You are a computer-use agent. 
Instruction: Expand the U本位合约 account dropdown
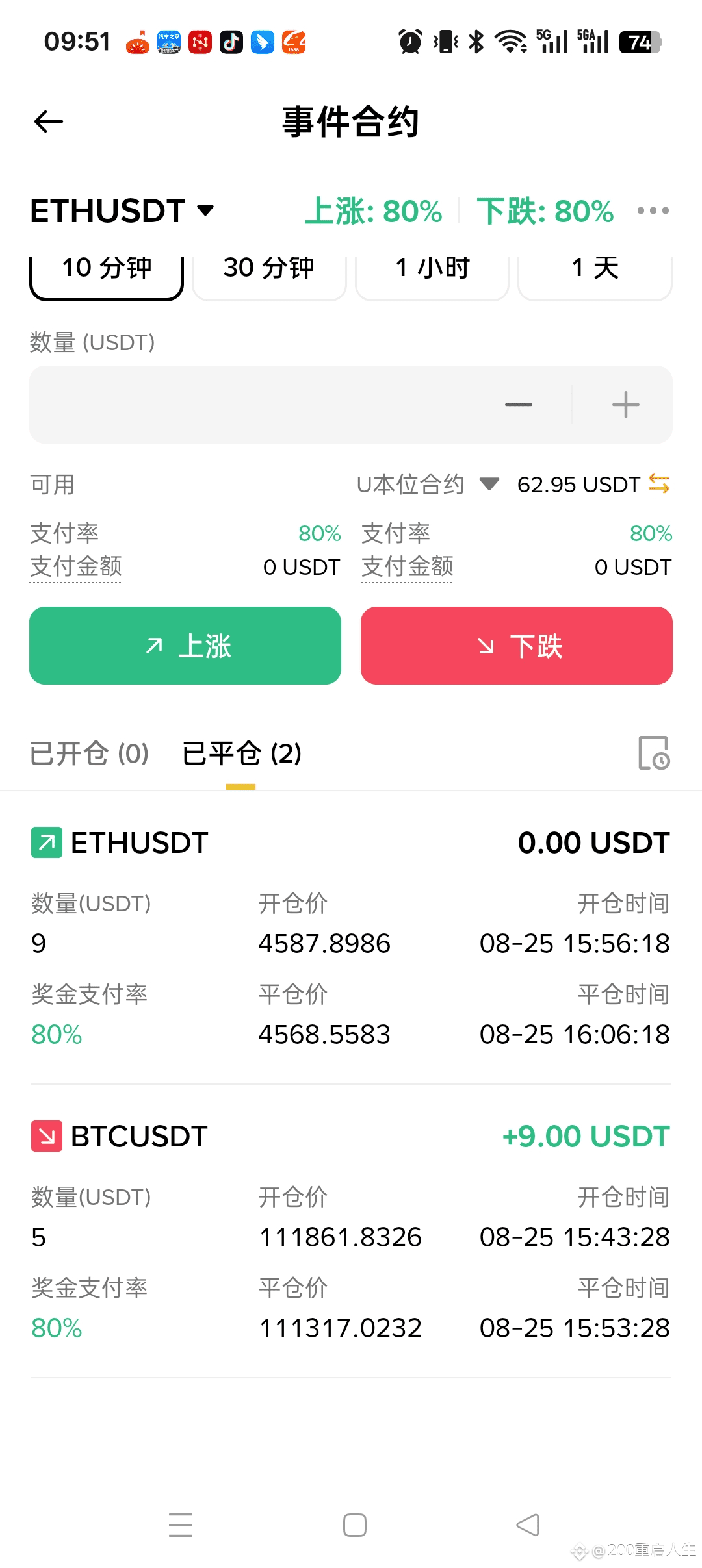coord(428,485)
